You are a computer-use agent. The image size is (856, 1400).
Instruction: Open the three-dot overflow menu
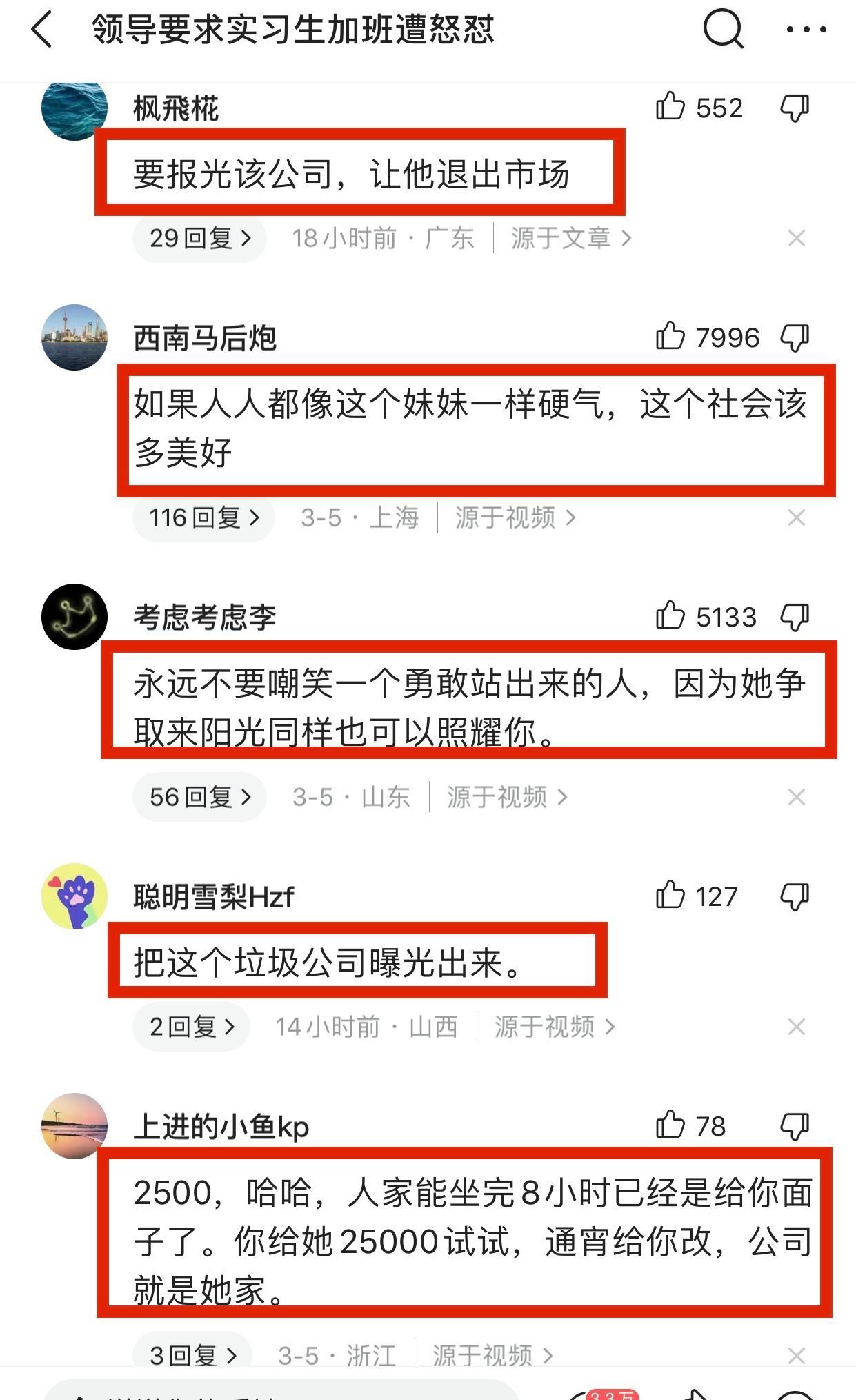coord(806,30)
